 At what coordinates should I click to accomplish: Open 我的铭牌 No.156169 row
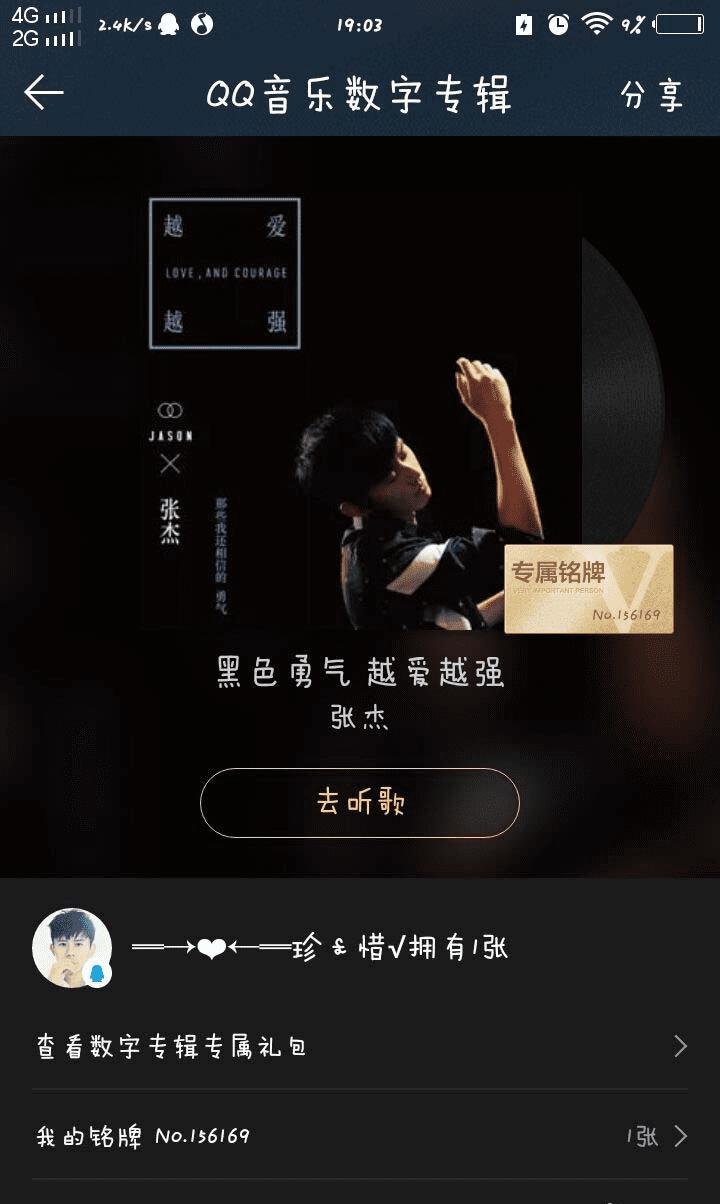(x=360, y=1136)
